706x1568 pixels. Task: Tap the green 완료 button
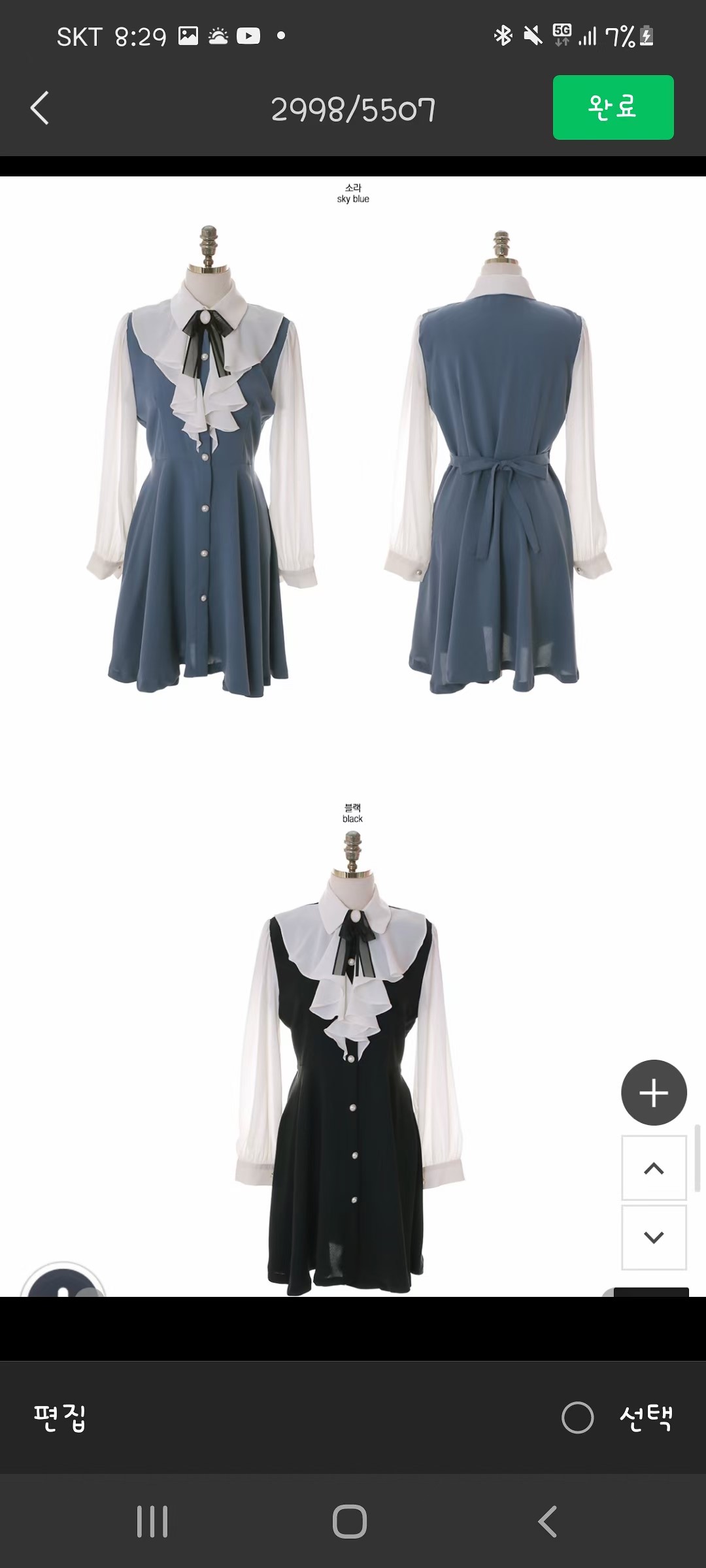coord(613,107)
